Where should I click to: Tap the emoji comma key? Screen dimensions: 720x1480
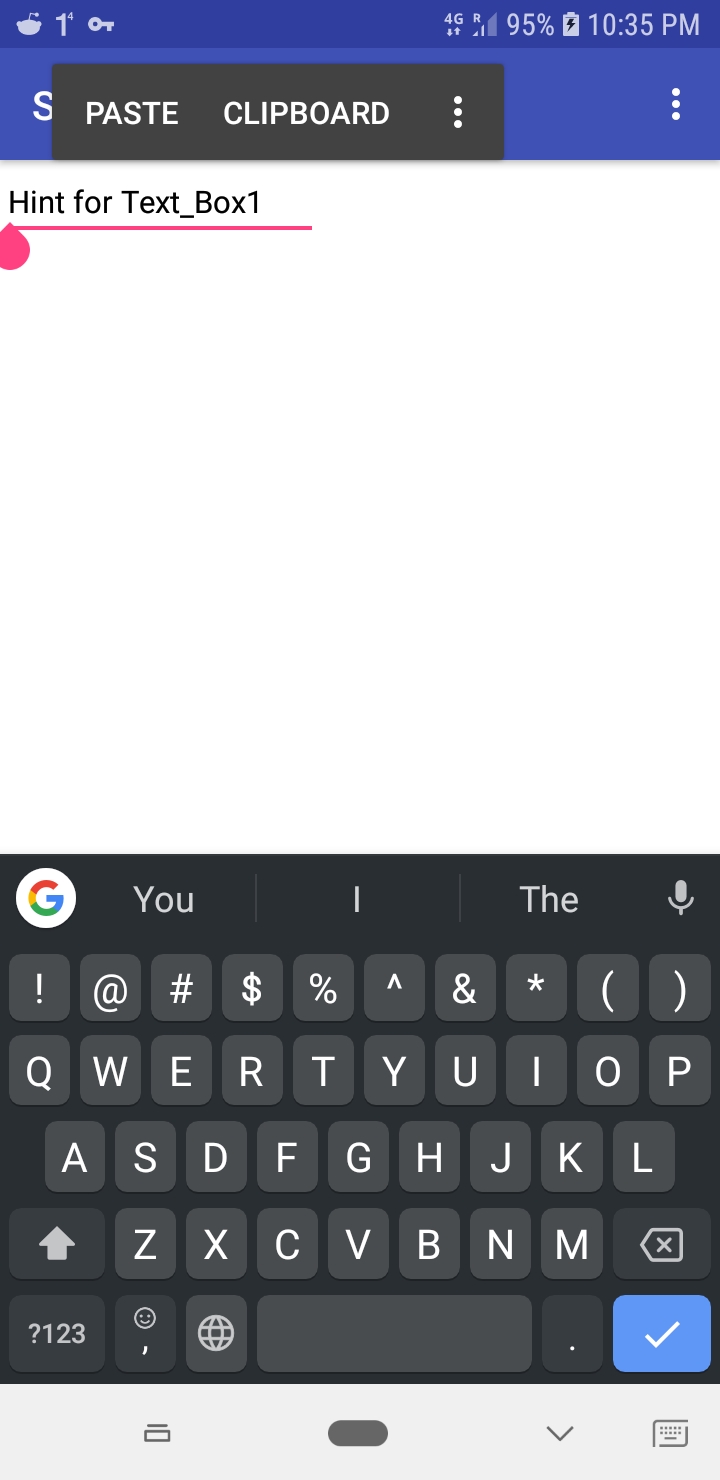[145, 1333]
